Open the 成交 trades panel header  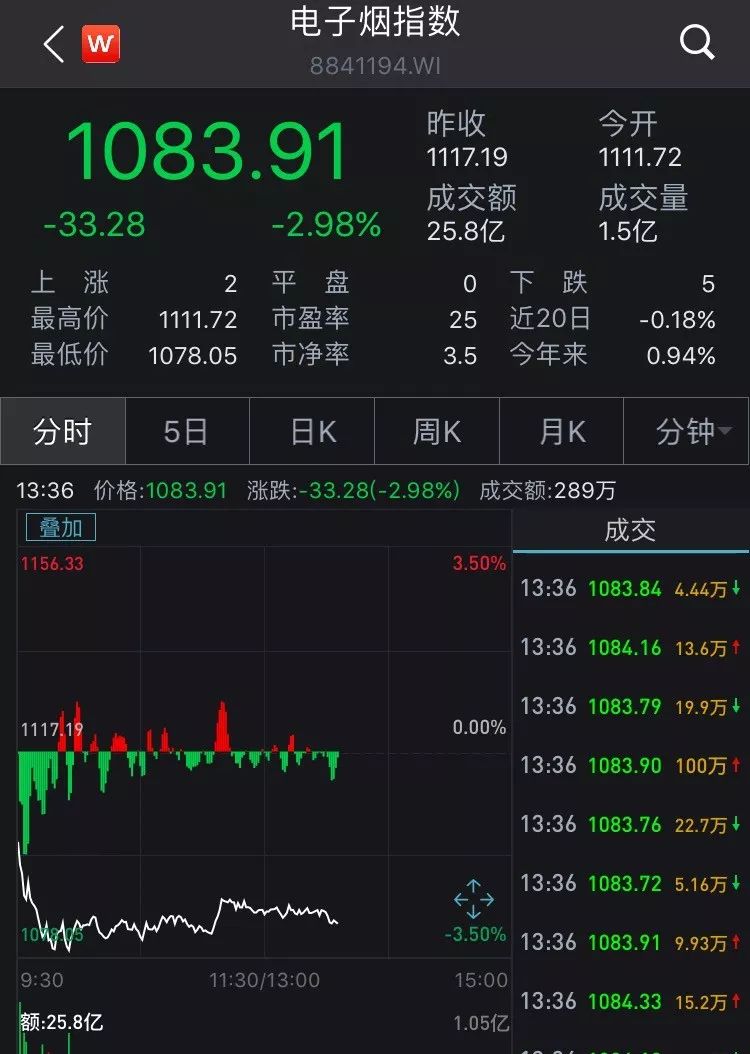point(630,530)
